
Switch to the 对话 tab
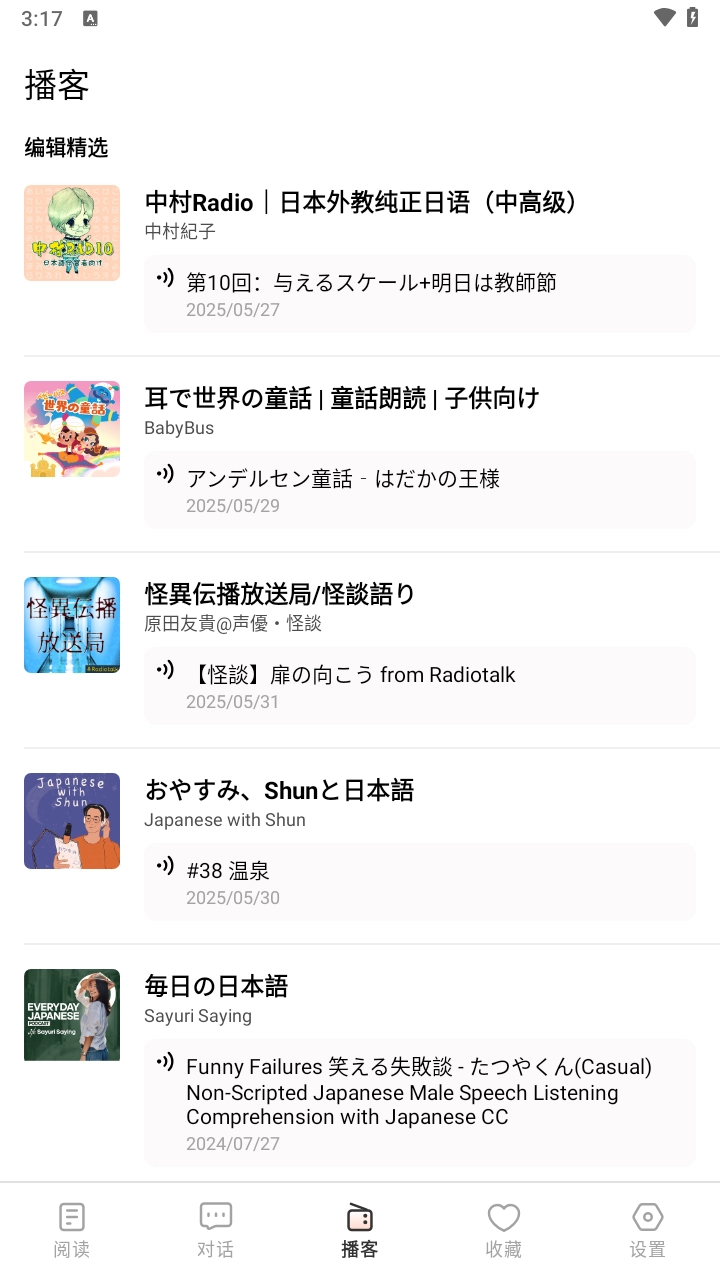(x=216, y=1230)
